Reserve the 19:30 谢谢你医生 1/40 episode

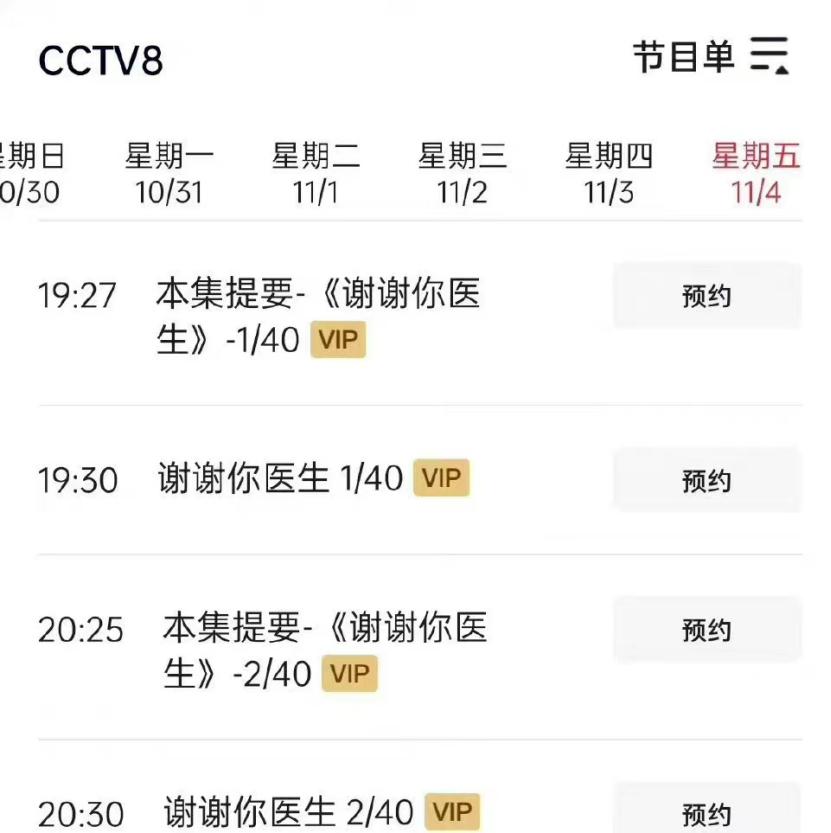coord(706,481)
